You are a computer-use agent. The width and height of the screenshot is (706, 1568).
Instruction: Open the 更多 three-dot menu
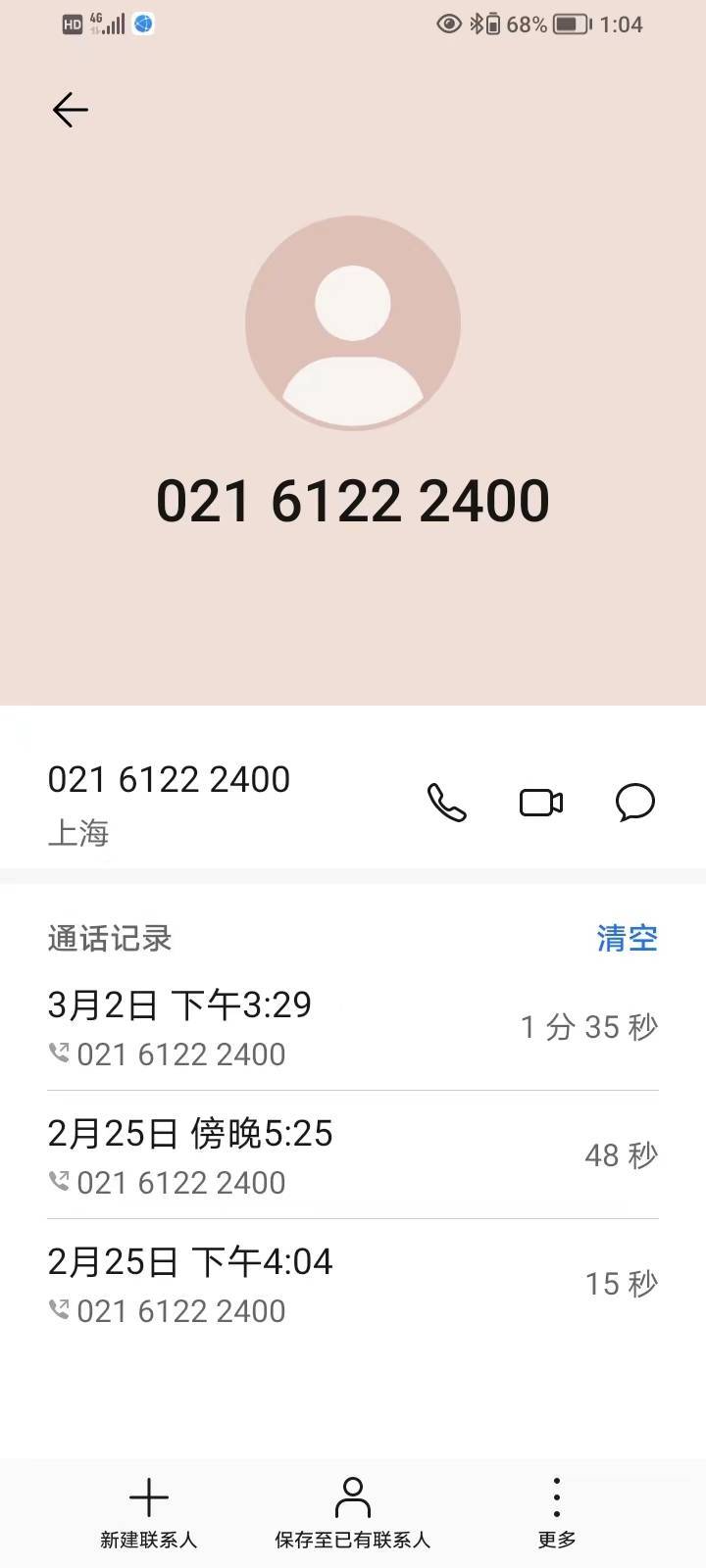[x=555, y=1497]
